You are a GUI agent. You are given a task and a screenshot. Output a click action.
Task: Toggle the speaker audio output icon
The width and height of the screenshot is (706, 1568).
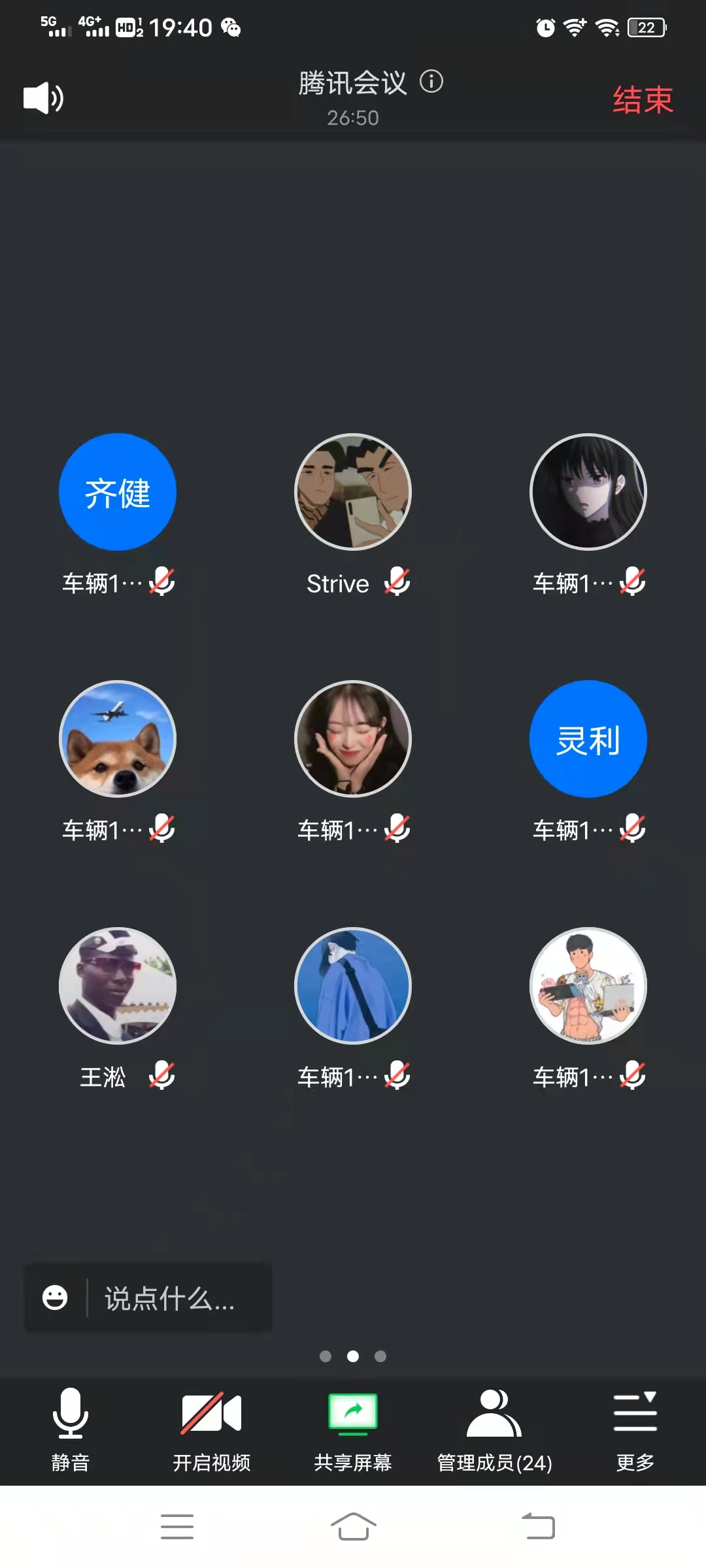coord(43,98)
